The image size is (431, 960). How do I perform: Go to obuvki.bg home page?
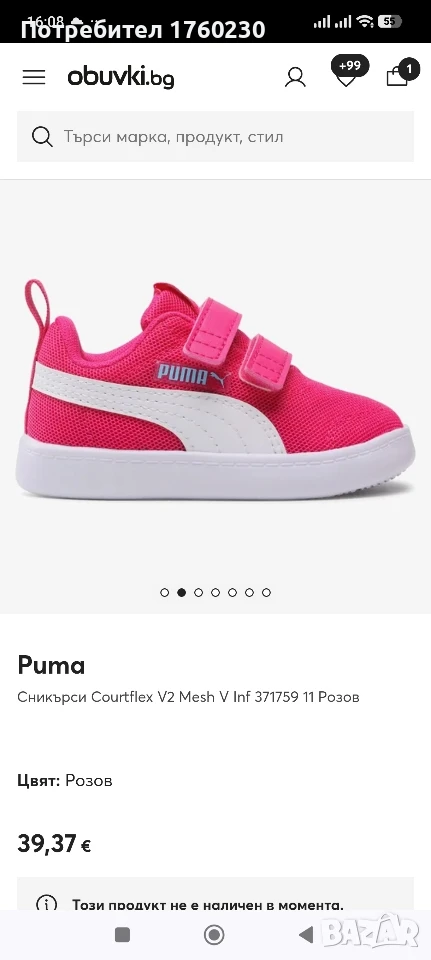(121, 78)
